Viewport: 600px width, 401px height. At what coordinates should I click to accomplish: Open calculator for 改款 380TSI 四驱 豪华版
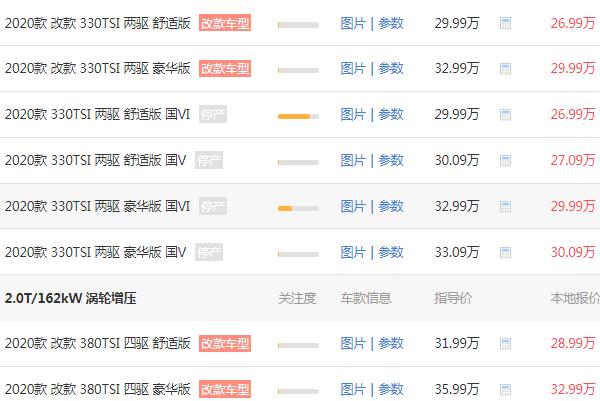click(x=505, y=390)
